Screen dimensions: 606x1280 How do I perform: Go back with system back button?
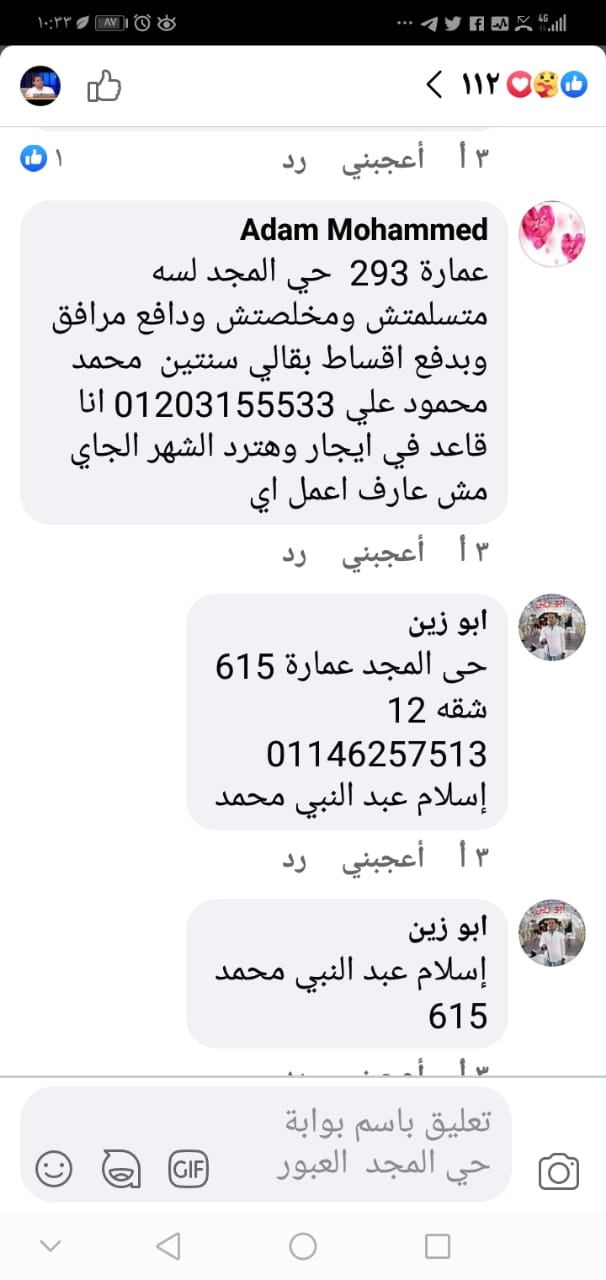click(169, 1246)
